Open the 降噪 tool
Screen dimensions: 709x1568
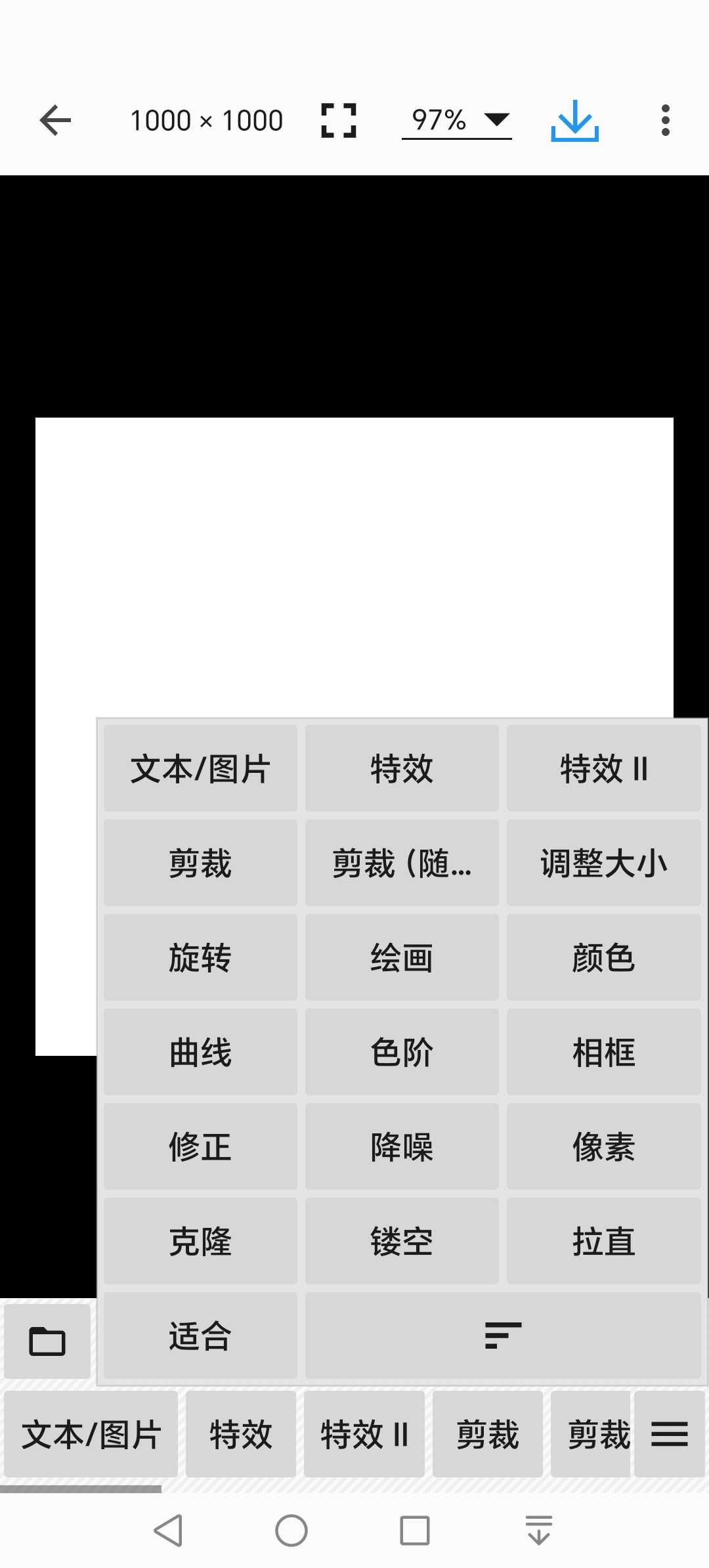[x=402, y=1146]
